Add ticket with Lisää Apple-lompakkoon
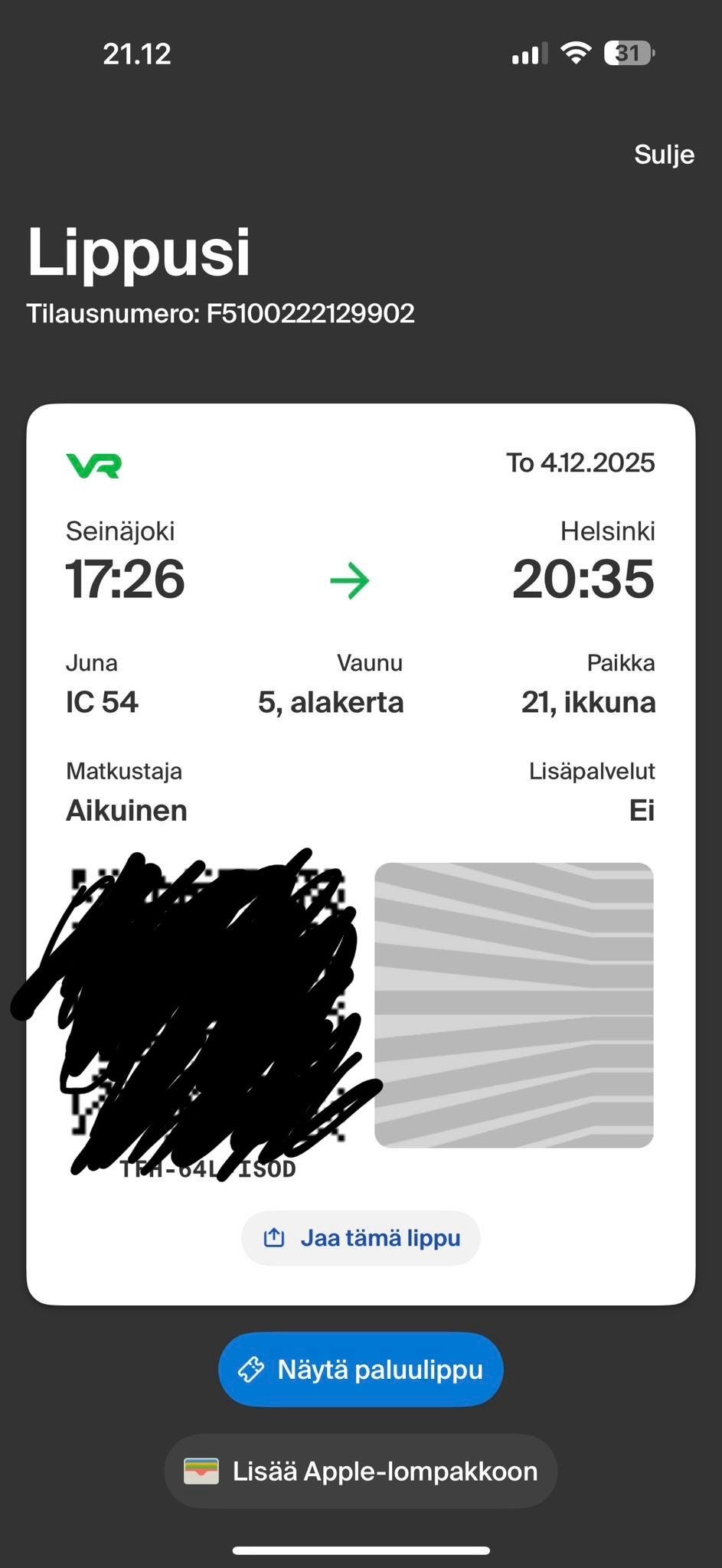The height and width of the screenshot is (1568, 722). [360, 1470]
